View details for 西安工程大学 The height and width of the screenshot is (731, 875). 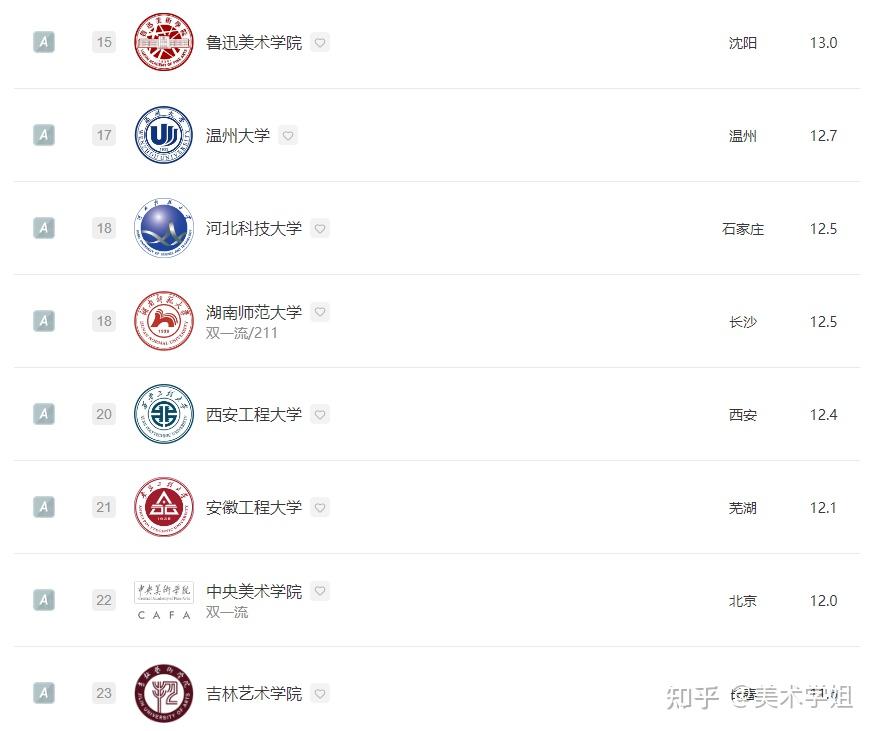coord(253,414)
